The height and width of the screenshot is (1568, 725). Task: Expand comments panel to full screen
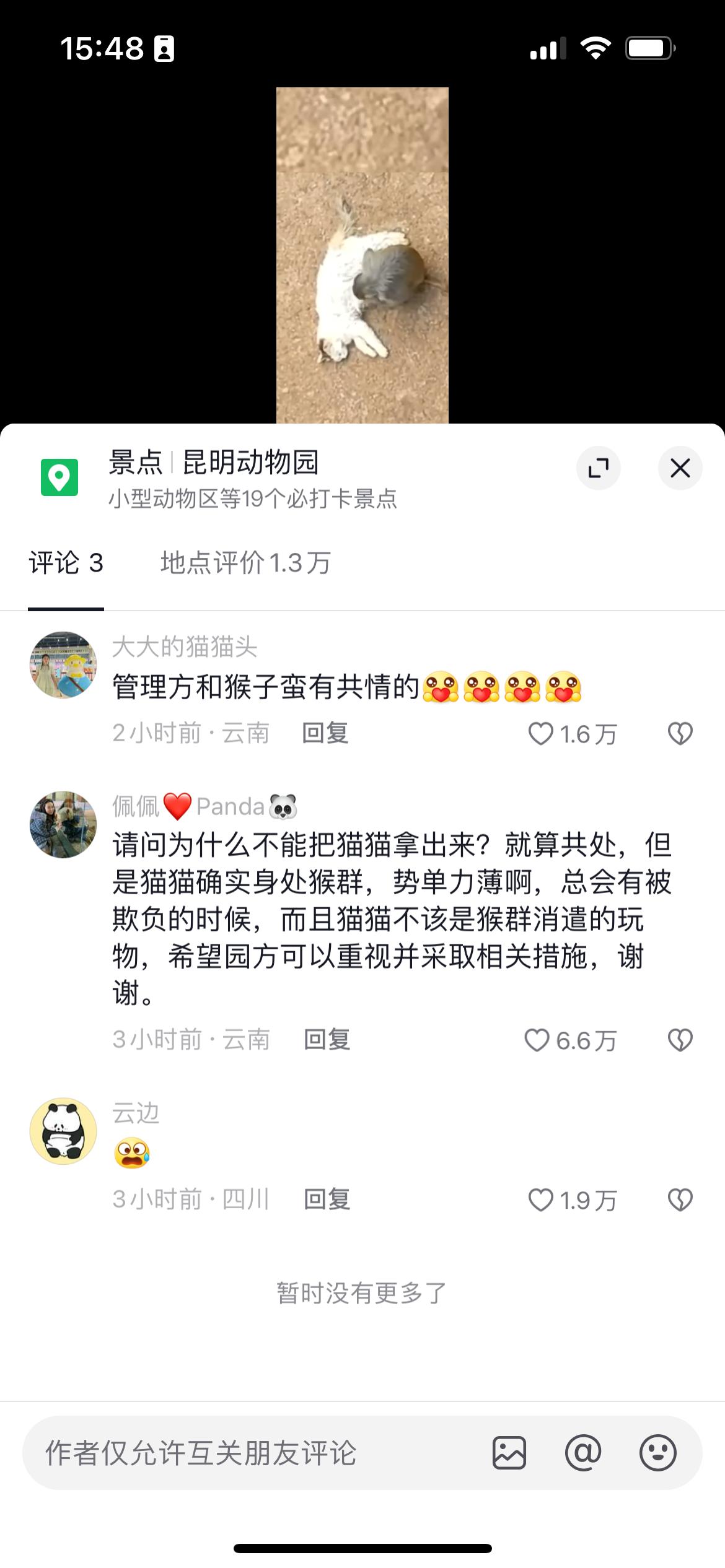[x=598, y=468]
